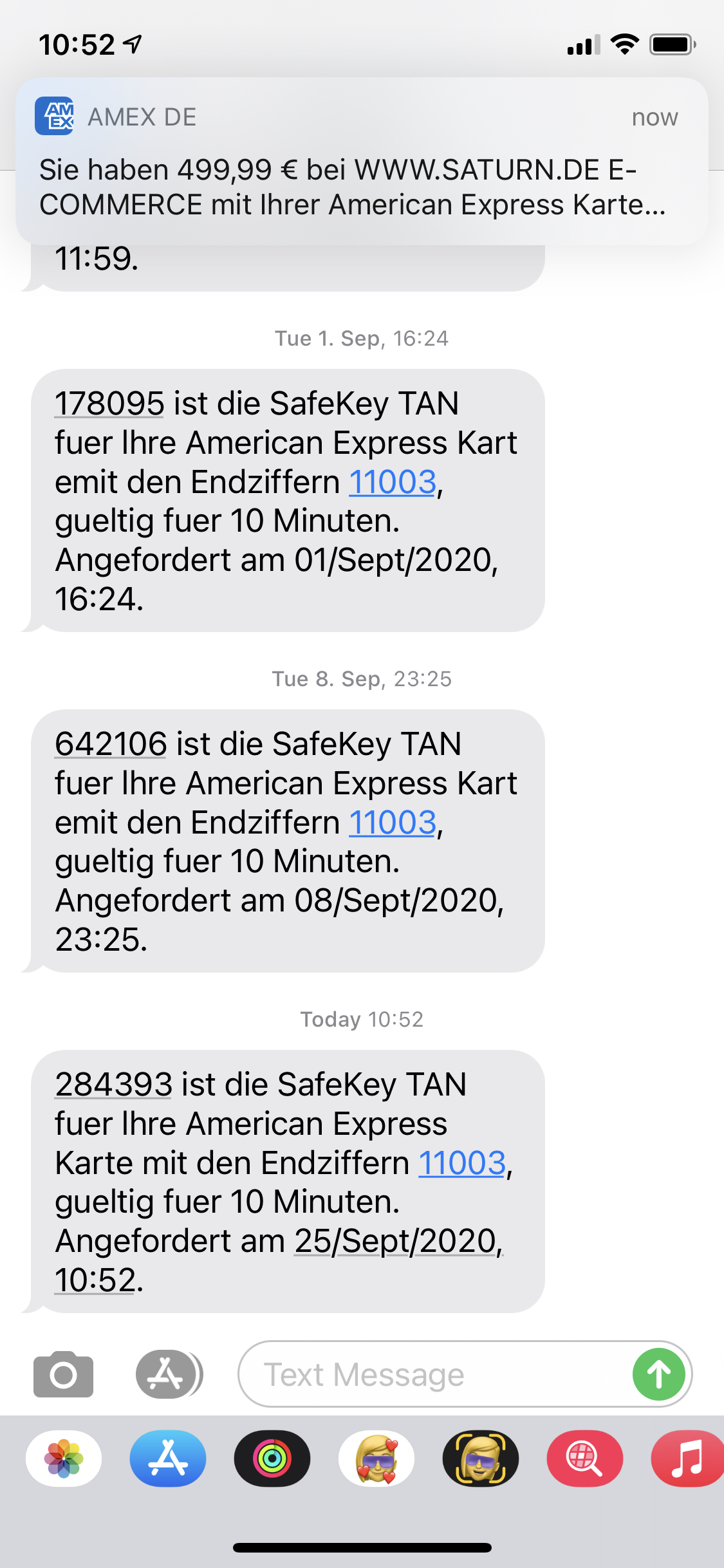Tap the underlined date 25/Sept/2020
Image resolution: width=724 pixels, height=1568 pixels.
[396, 1241]
